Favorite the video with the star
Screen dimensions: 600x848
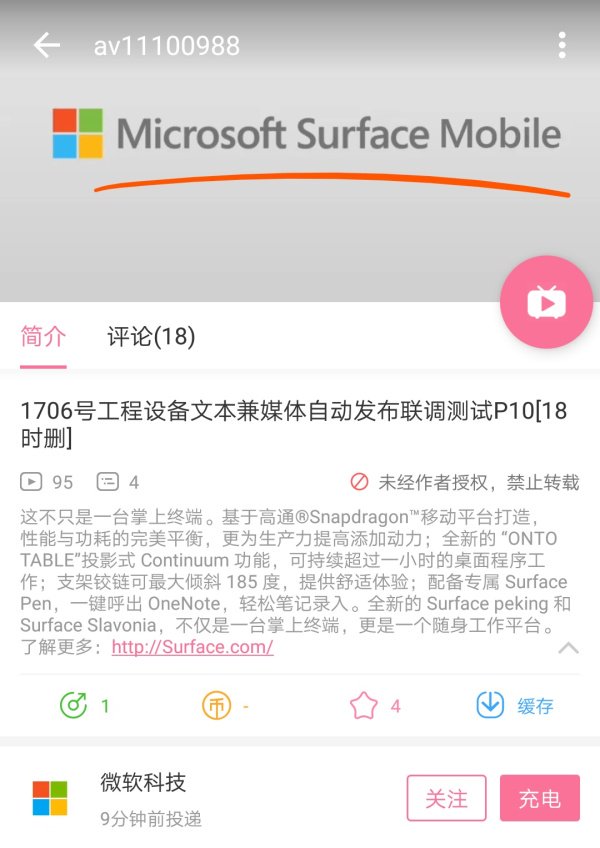pyautogui.click(x=363, y=706)
